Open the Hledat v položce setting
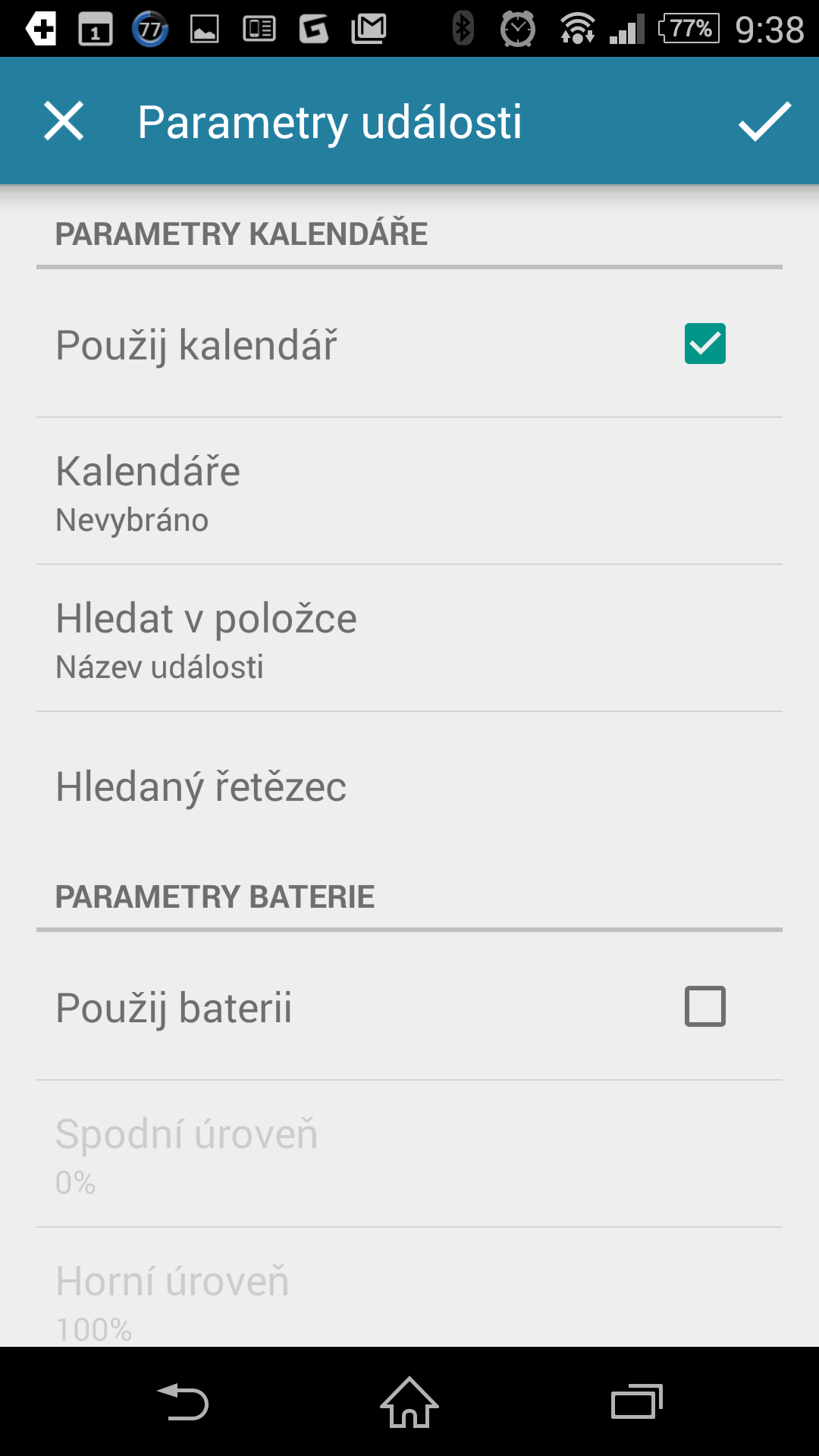Screen dimensions: 819x1456 pyautogui.click(x=409, y=639)
